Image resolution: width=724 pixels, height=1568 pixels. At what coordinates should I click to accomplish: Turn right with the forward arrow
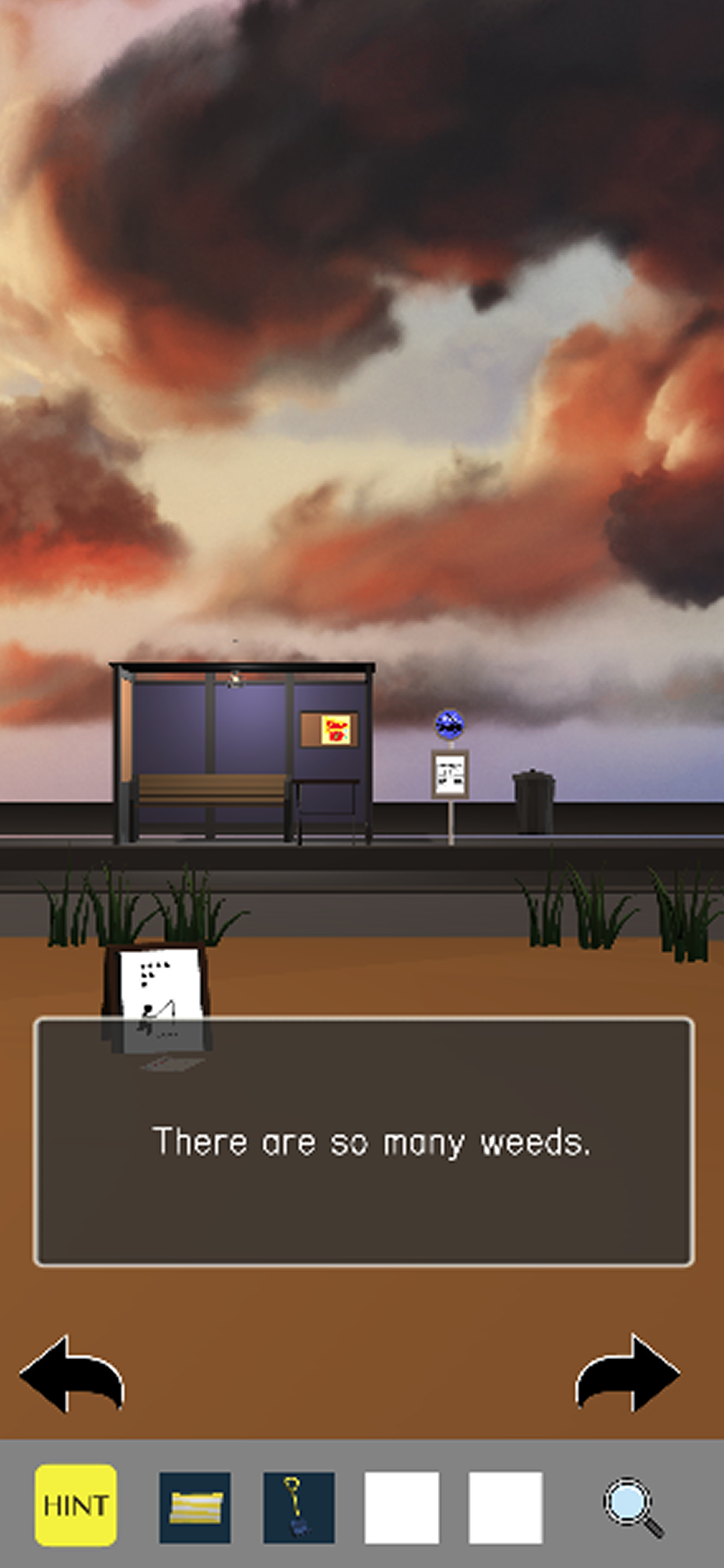(x=627, y=1373)
